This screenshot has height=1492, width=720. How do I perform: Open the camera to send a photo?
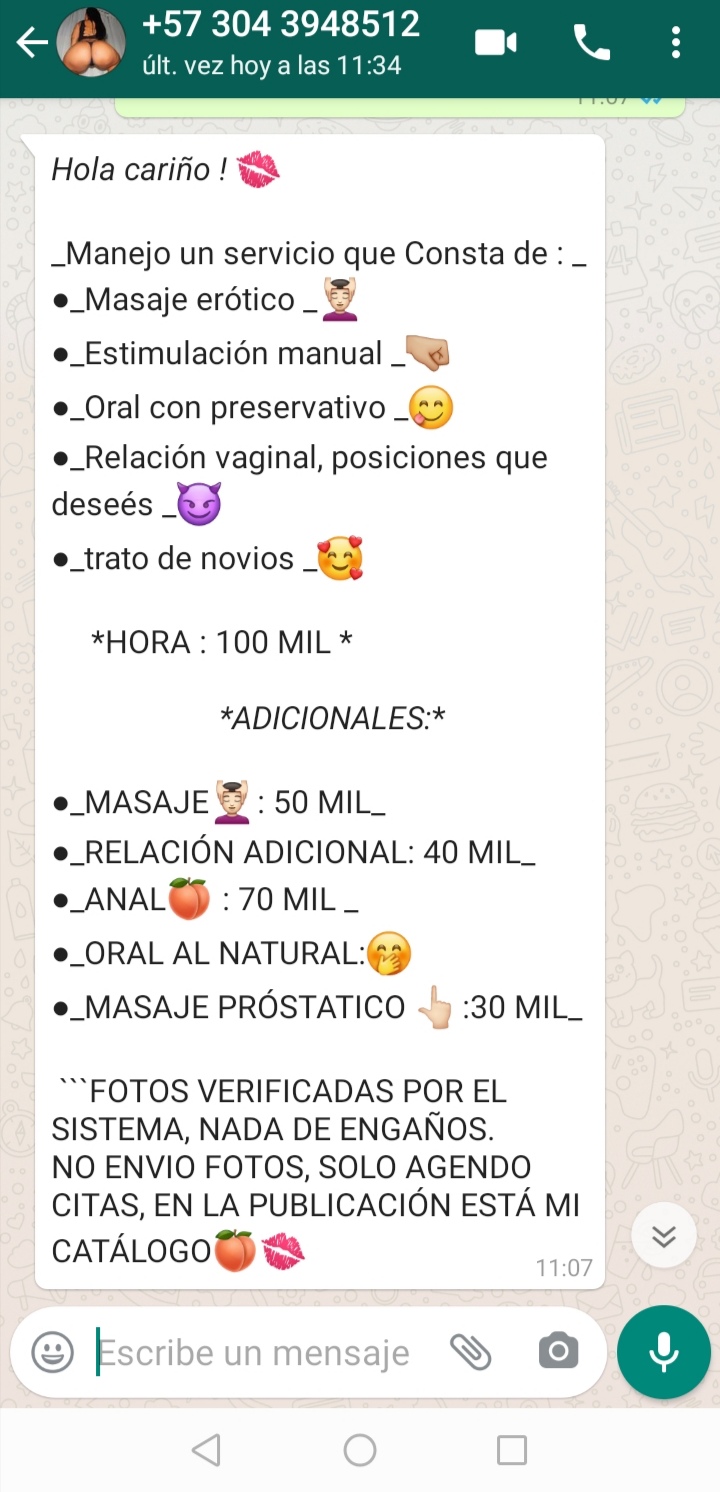(x=558, y=1353)
